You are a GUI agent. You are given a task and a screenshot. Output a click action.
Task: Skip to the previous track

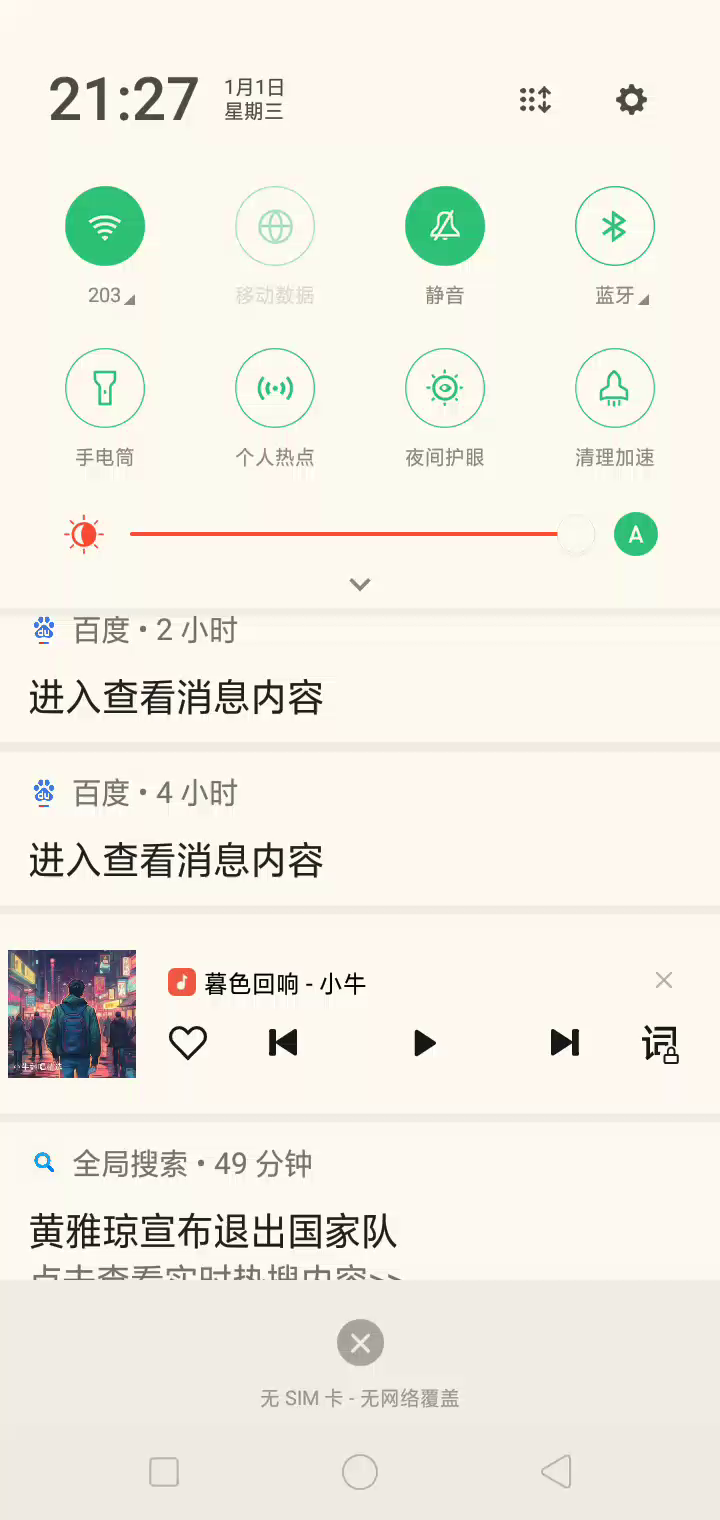(x=283, y=1043)
